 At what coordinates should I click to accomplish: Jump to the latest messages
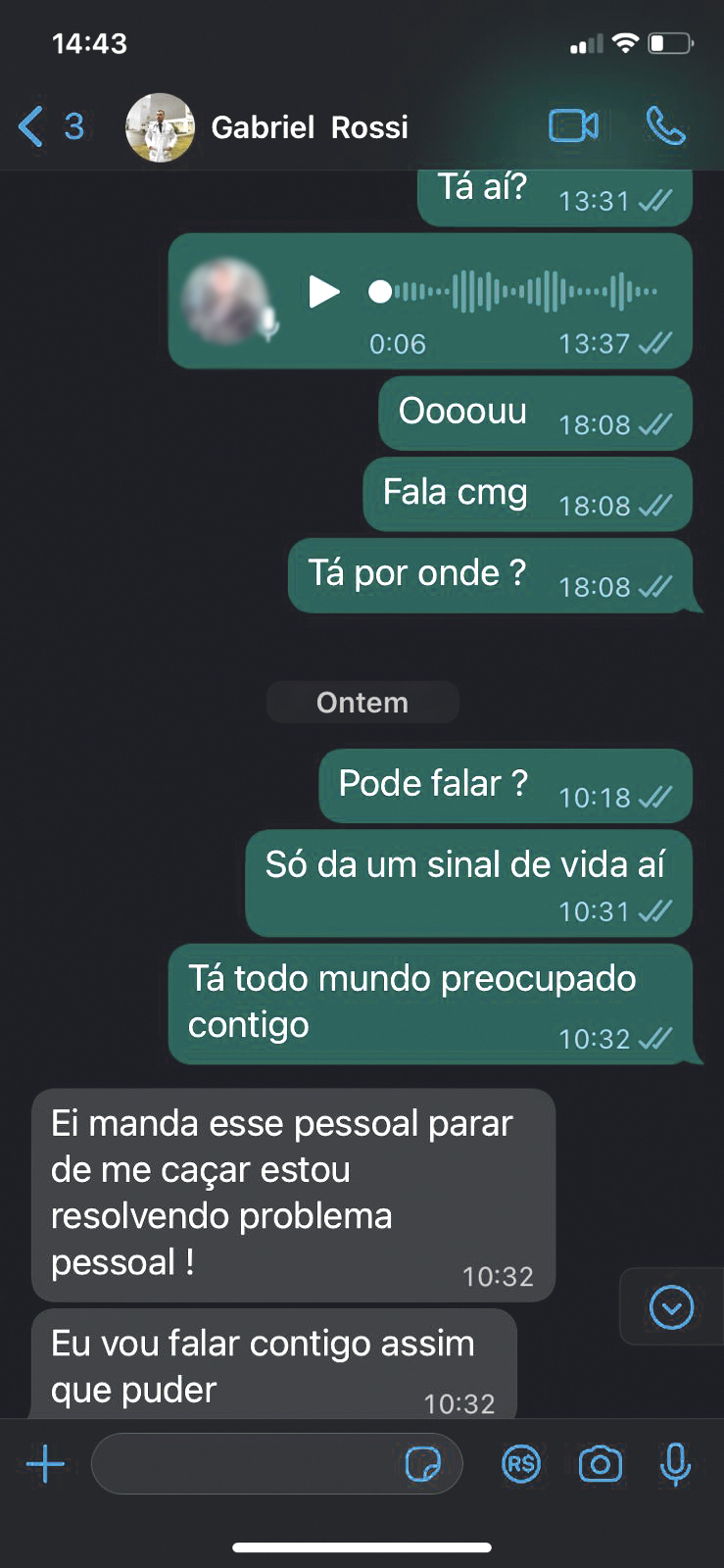[x=671, y=1307]
